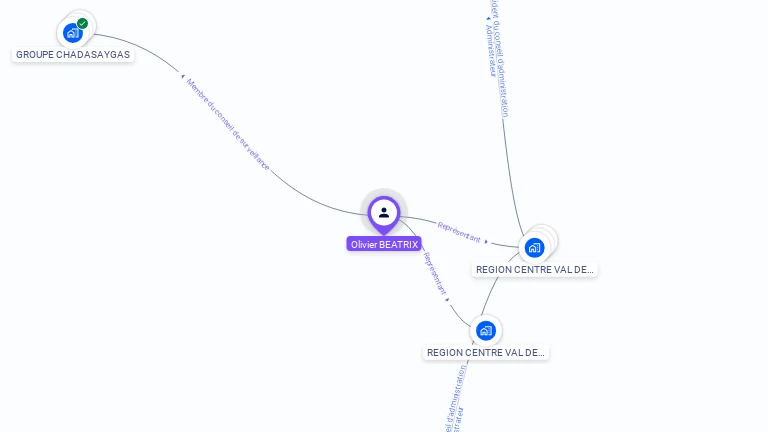Open the stacked REGION CENTRE VAL DE node
The image size is (768, 432).
point(535,246)
